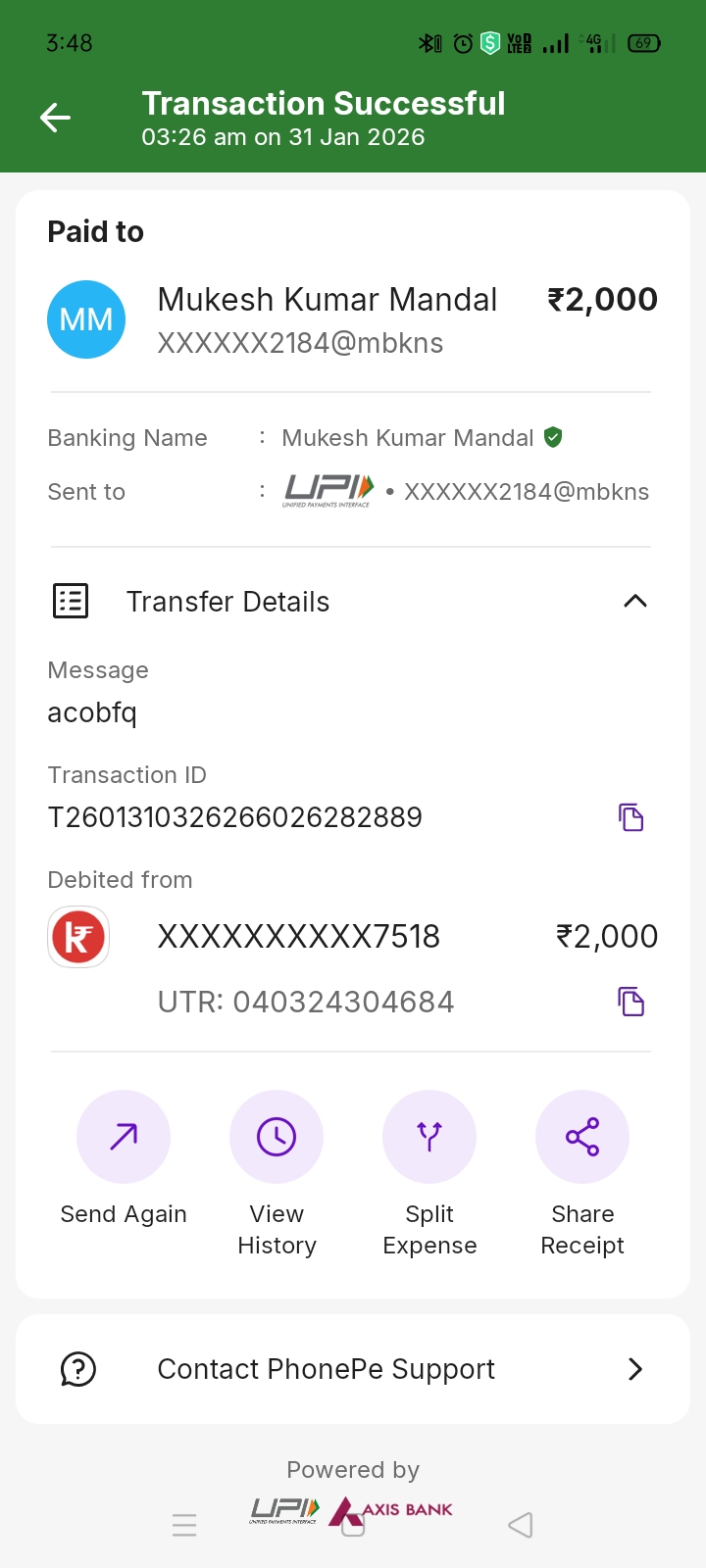Share the receipt

[582, 1137]
